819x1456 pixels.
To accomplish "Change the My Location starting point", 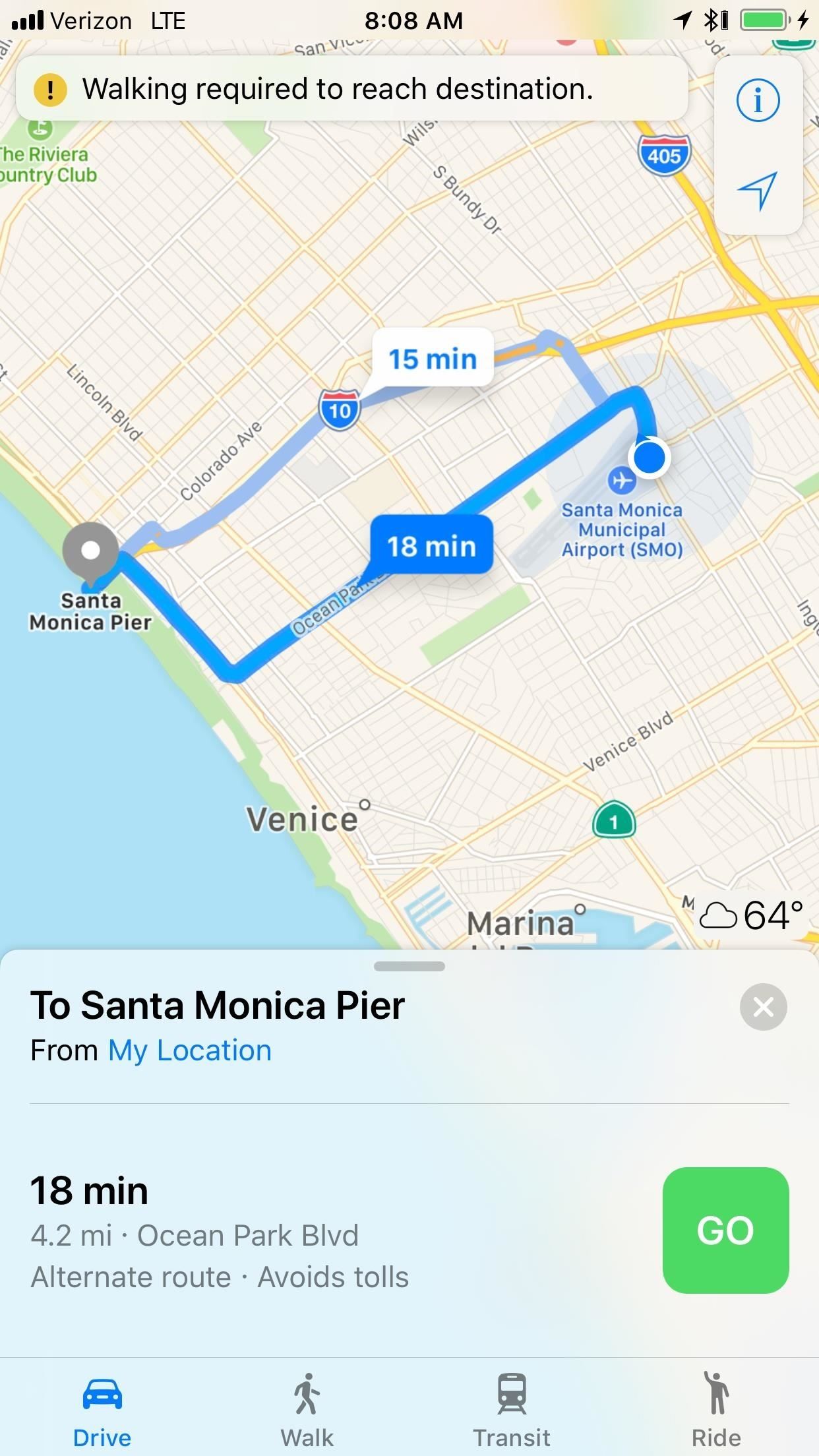I will (190, 1050).
